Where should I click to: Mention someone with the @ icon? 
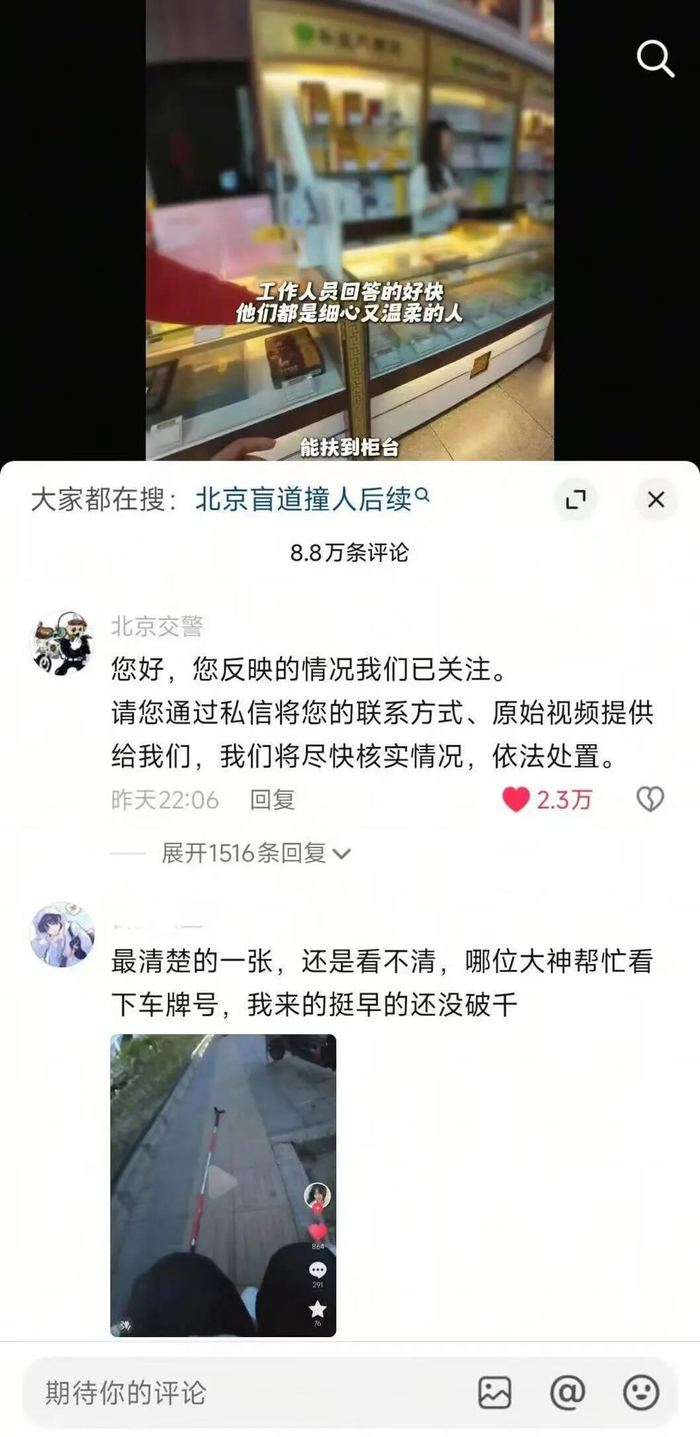click(567, 1392)
